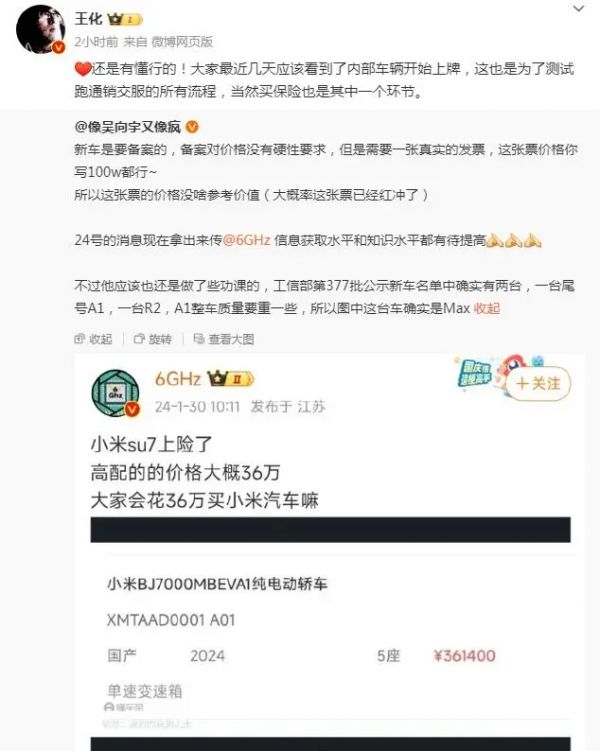Collapse the image using 收起 button
Image resolution: width=600 pixels, height=751 pixels.
pos(94,339)
